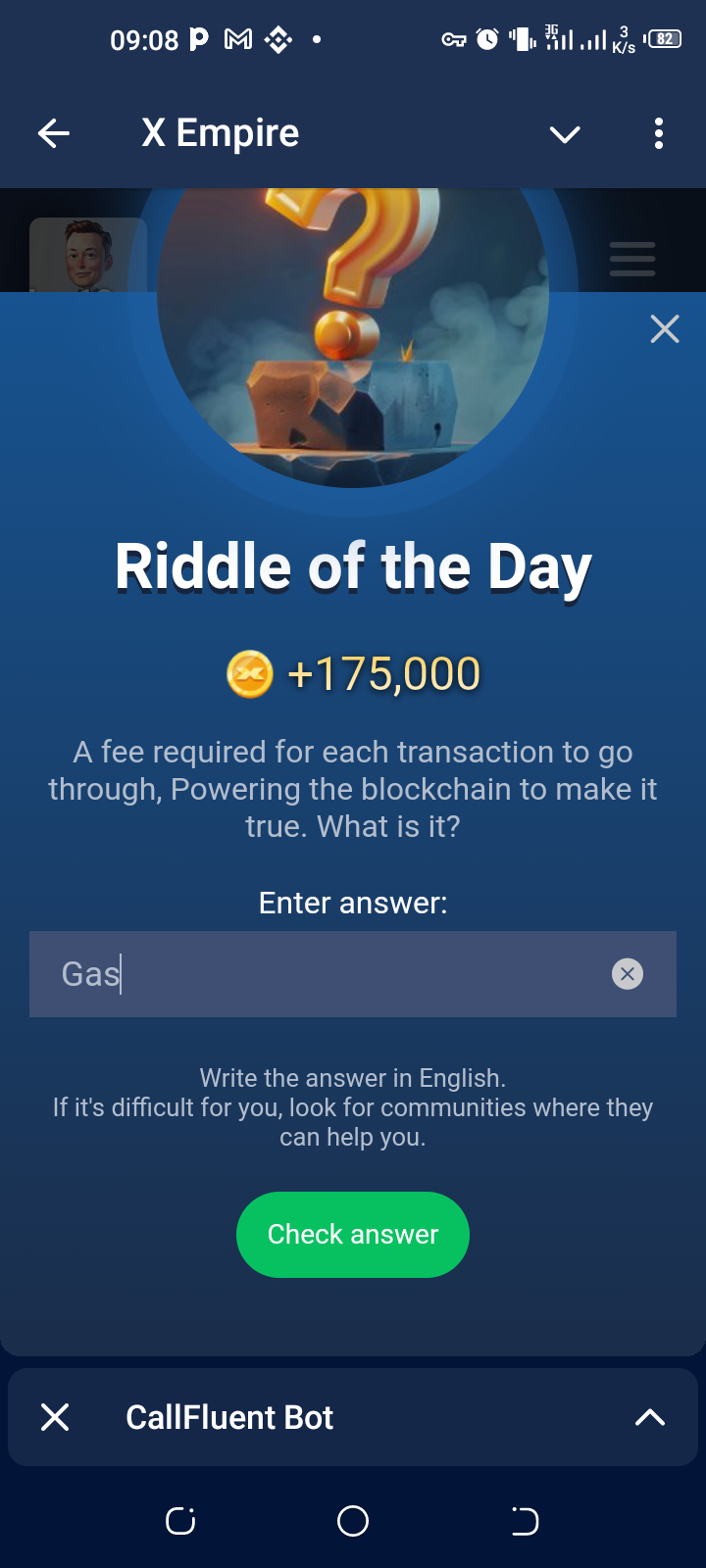This screenshot has height=1568, width=706.
Task: Collapse the CallFluent Bot bar with its chevron
Action: (x=649, y=1416)
